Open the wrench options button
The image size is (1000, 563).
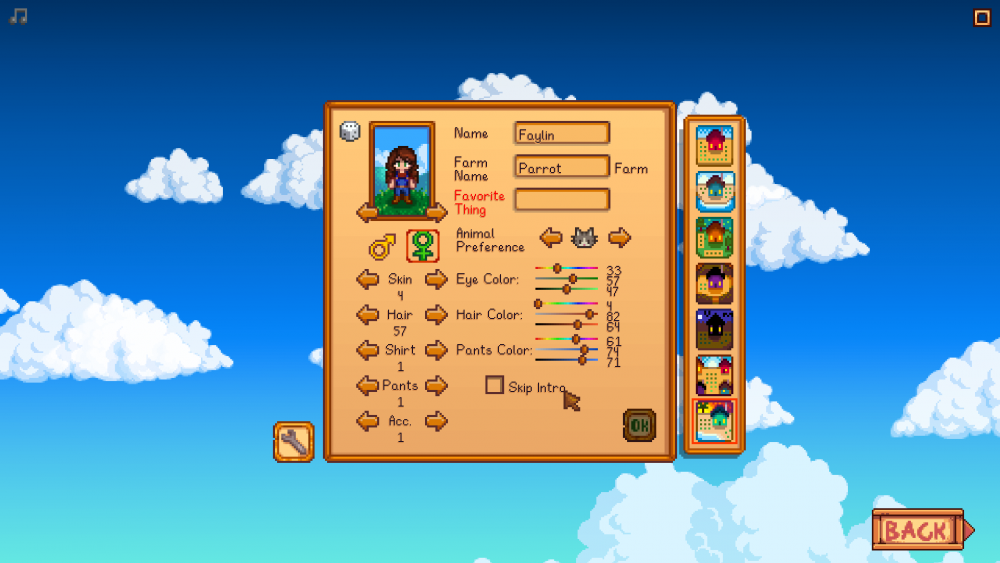pos(294,441)
